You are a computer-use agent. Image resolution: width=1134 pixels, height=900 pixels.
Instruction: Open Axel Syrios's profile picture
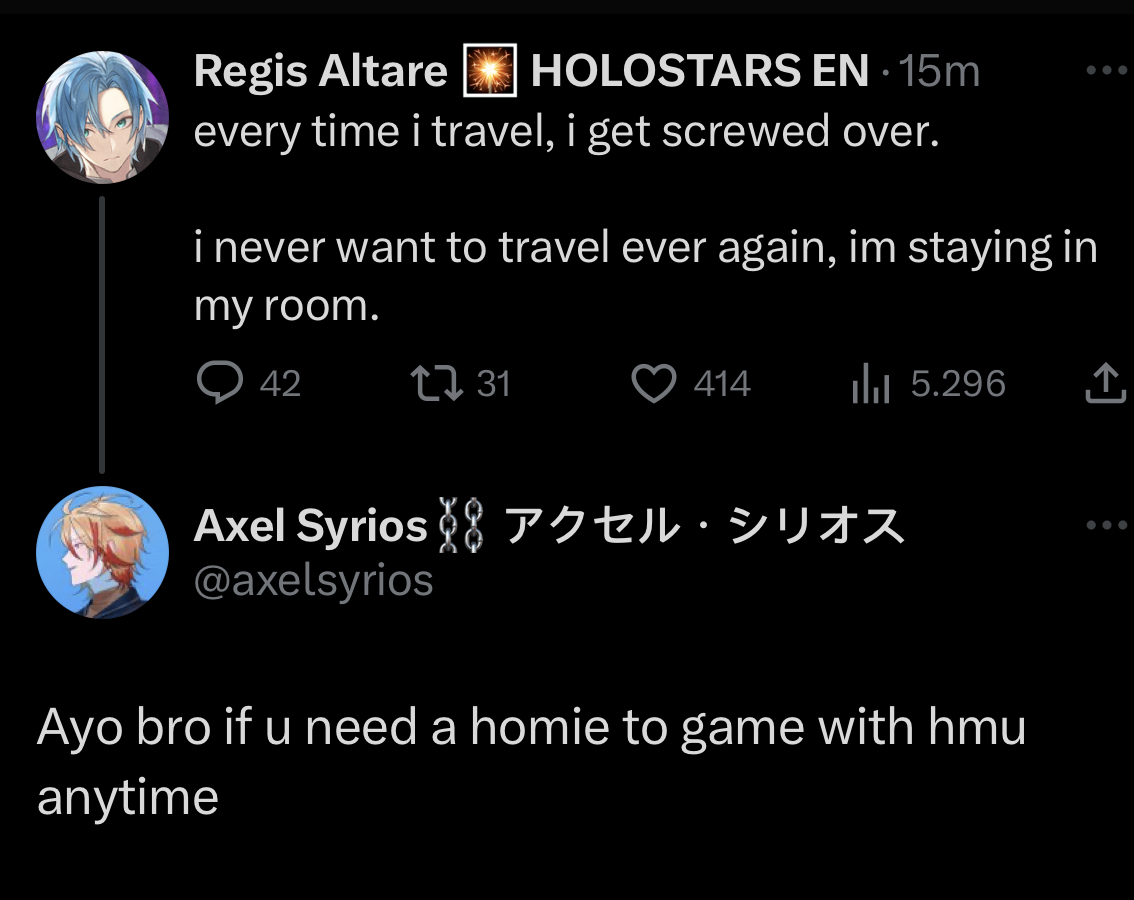(x=102, y=553)
